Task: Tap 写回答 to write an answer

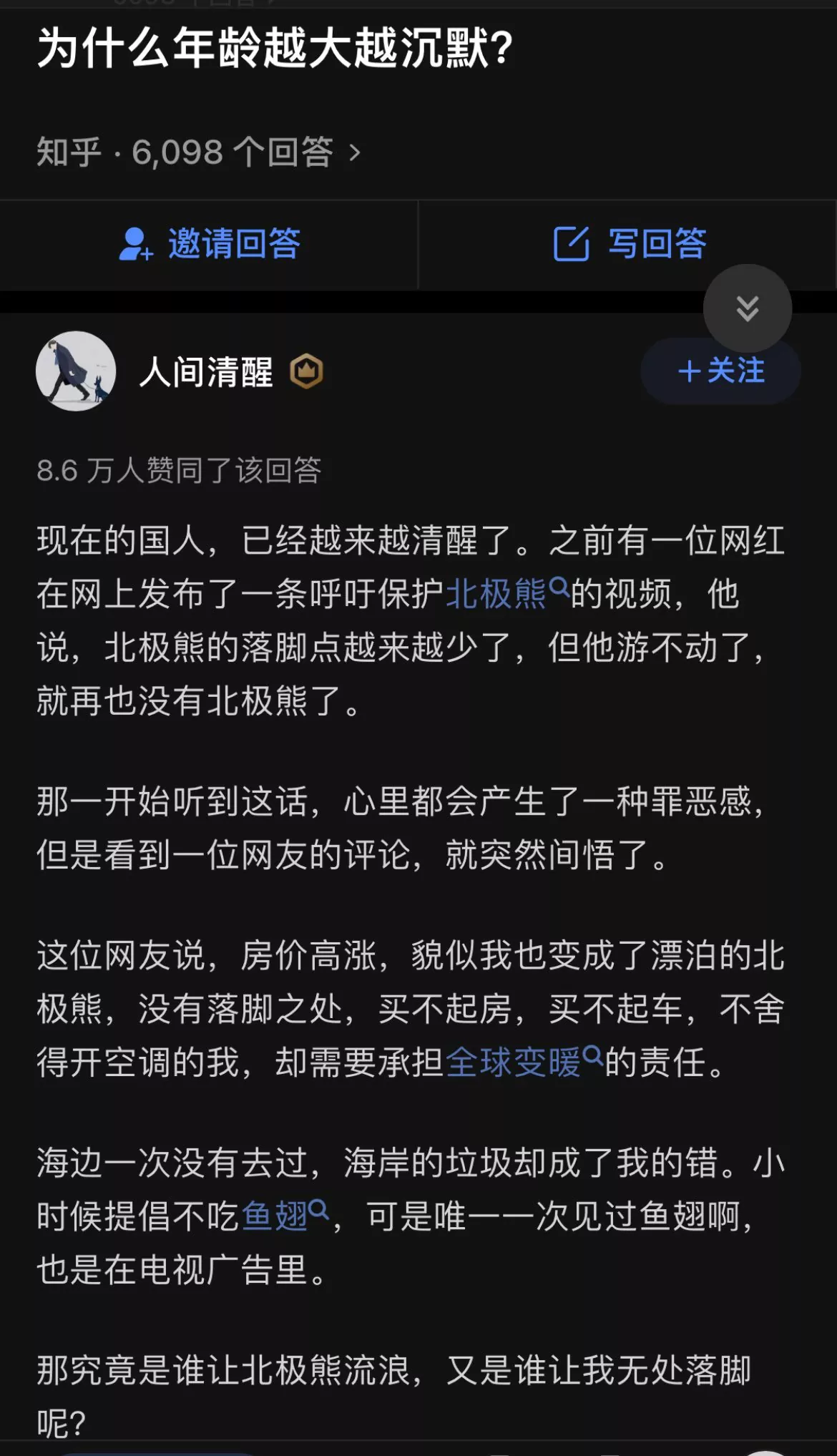Action: [x=630, y=244]
